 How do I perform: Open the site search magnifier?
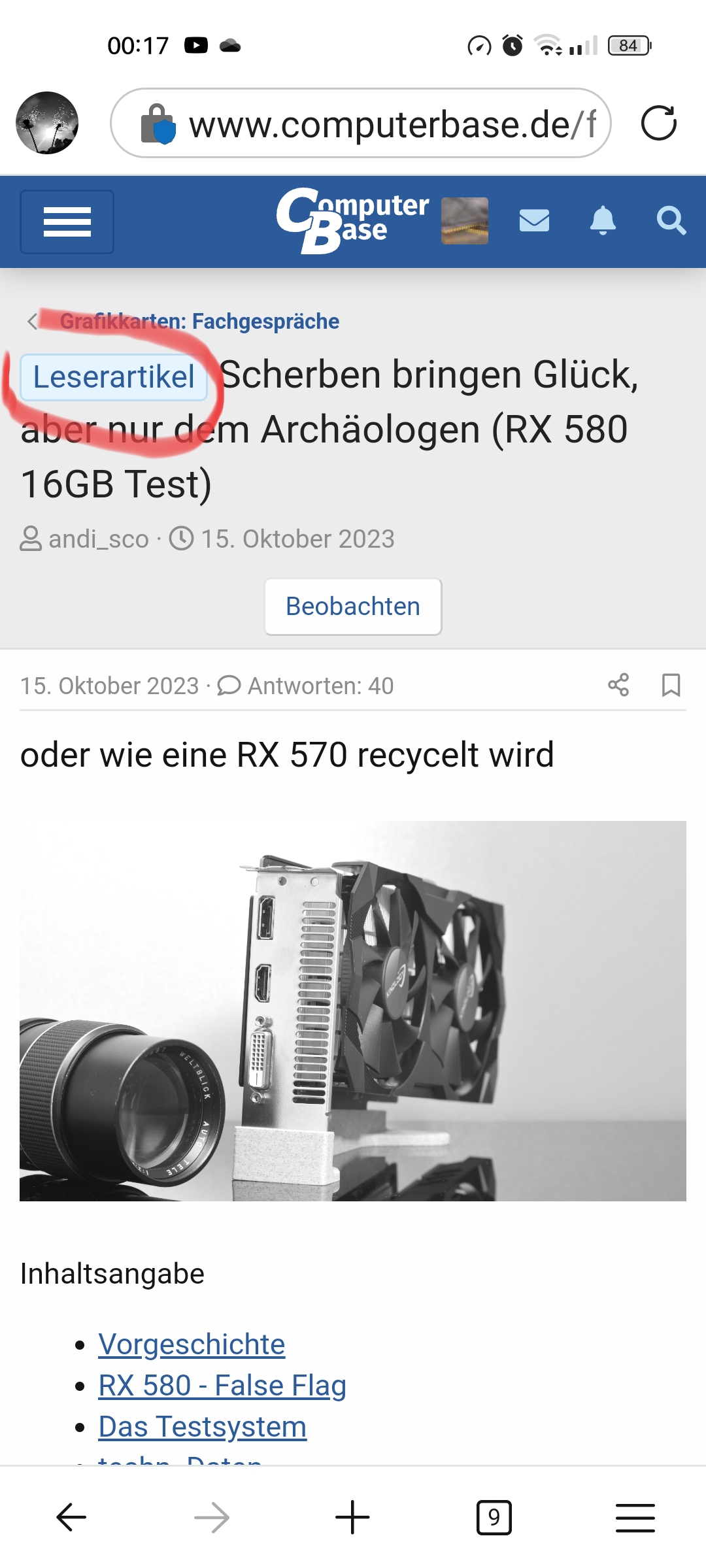[x=671, y=221]
